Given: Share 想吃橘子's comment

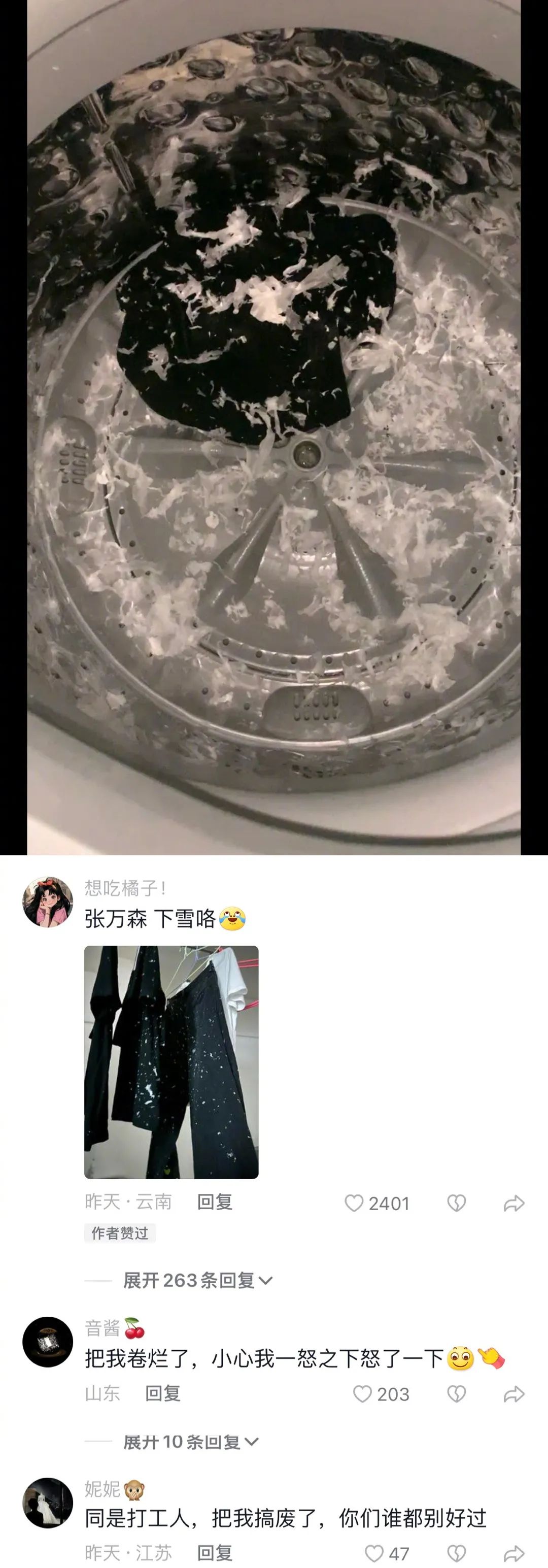Looking at the screenshot, I should pos(514,1204).
